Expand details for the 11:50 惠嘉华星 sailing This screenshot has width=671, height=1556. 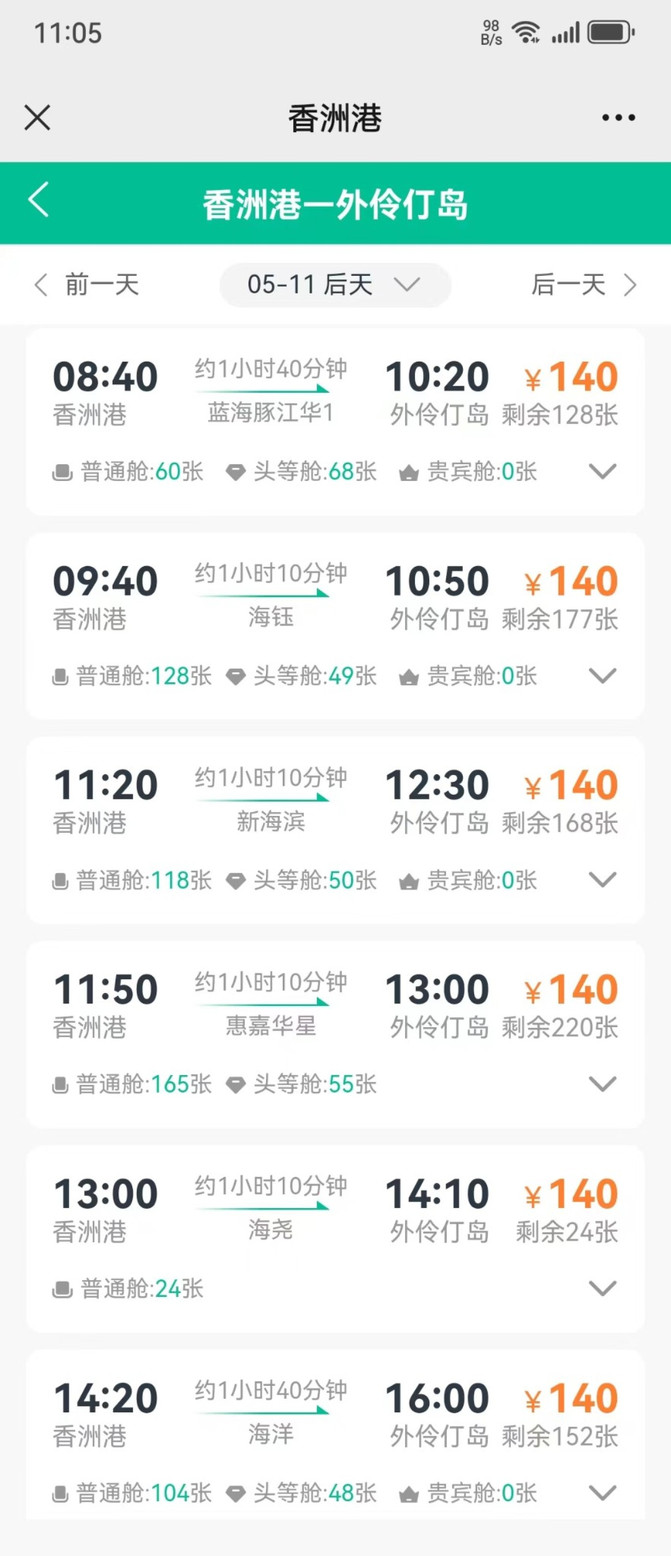pos(602,1083)
